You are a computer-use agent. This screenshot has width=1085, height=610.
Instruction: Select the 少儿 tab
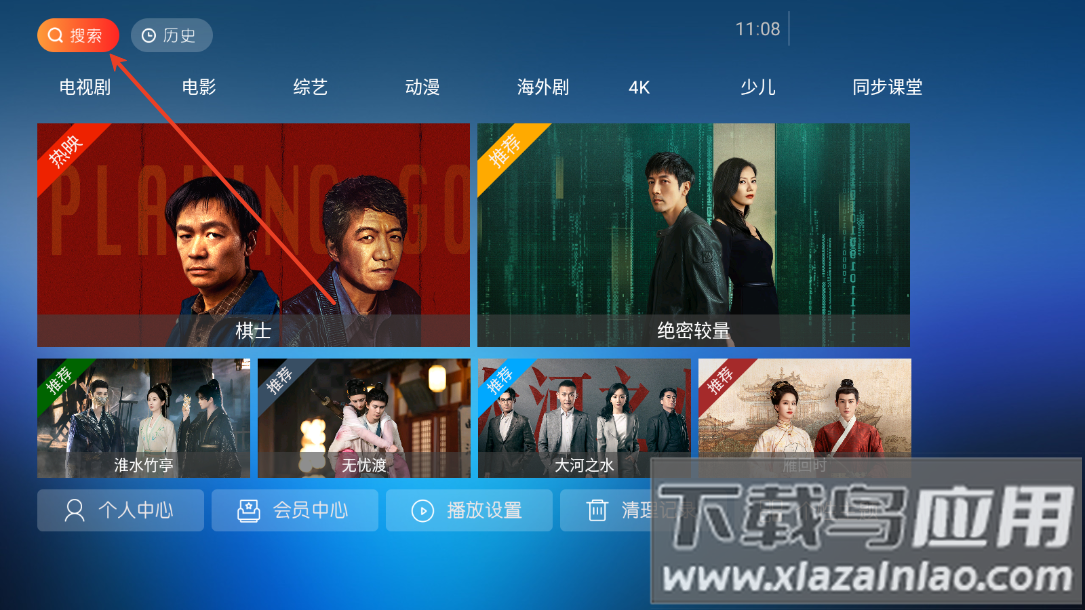tap(758, 87)
